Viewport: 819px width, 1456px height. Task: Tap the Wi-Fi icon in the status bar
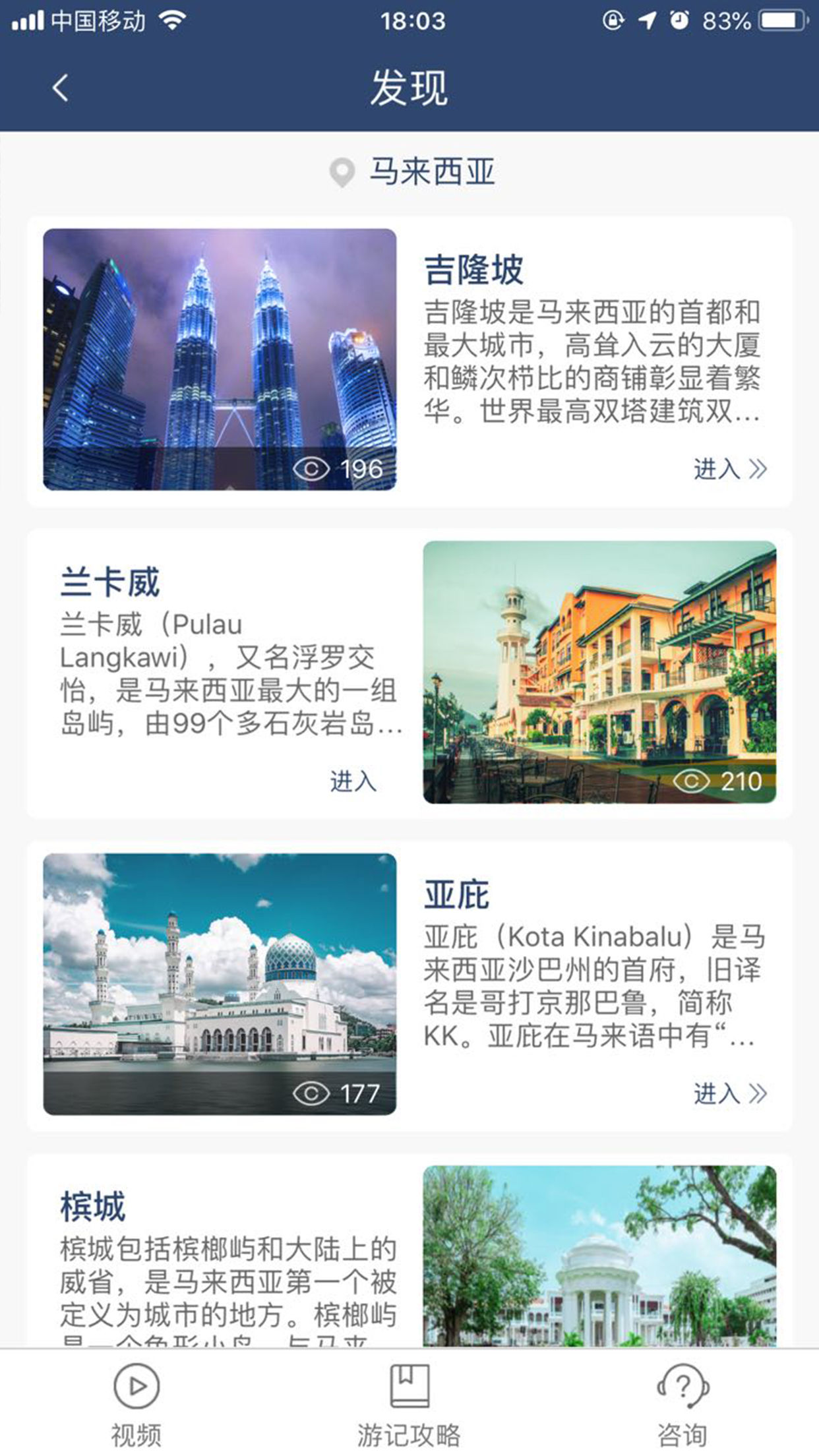coord(171,20)
